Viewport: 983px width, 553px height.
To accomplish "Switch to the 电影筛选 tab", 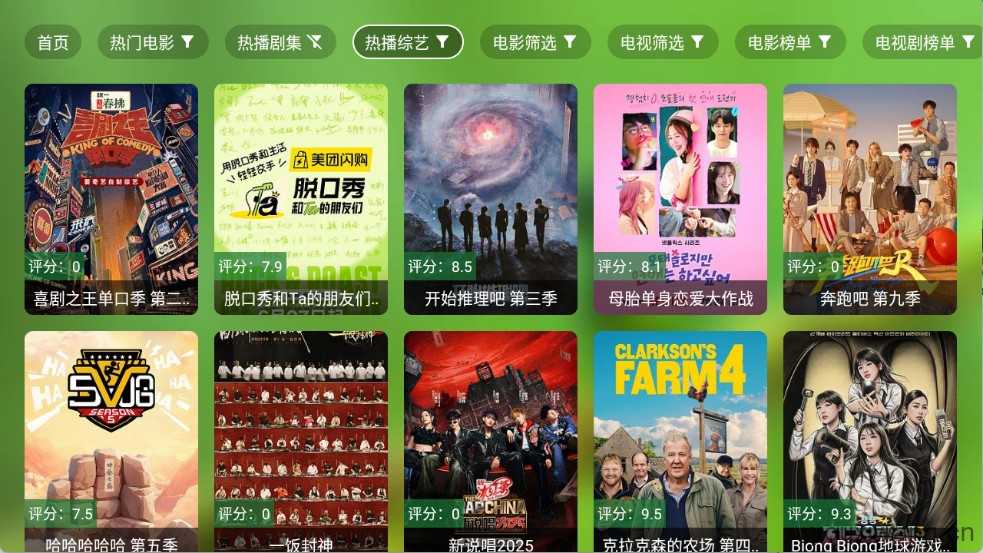I will point(535,42).
